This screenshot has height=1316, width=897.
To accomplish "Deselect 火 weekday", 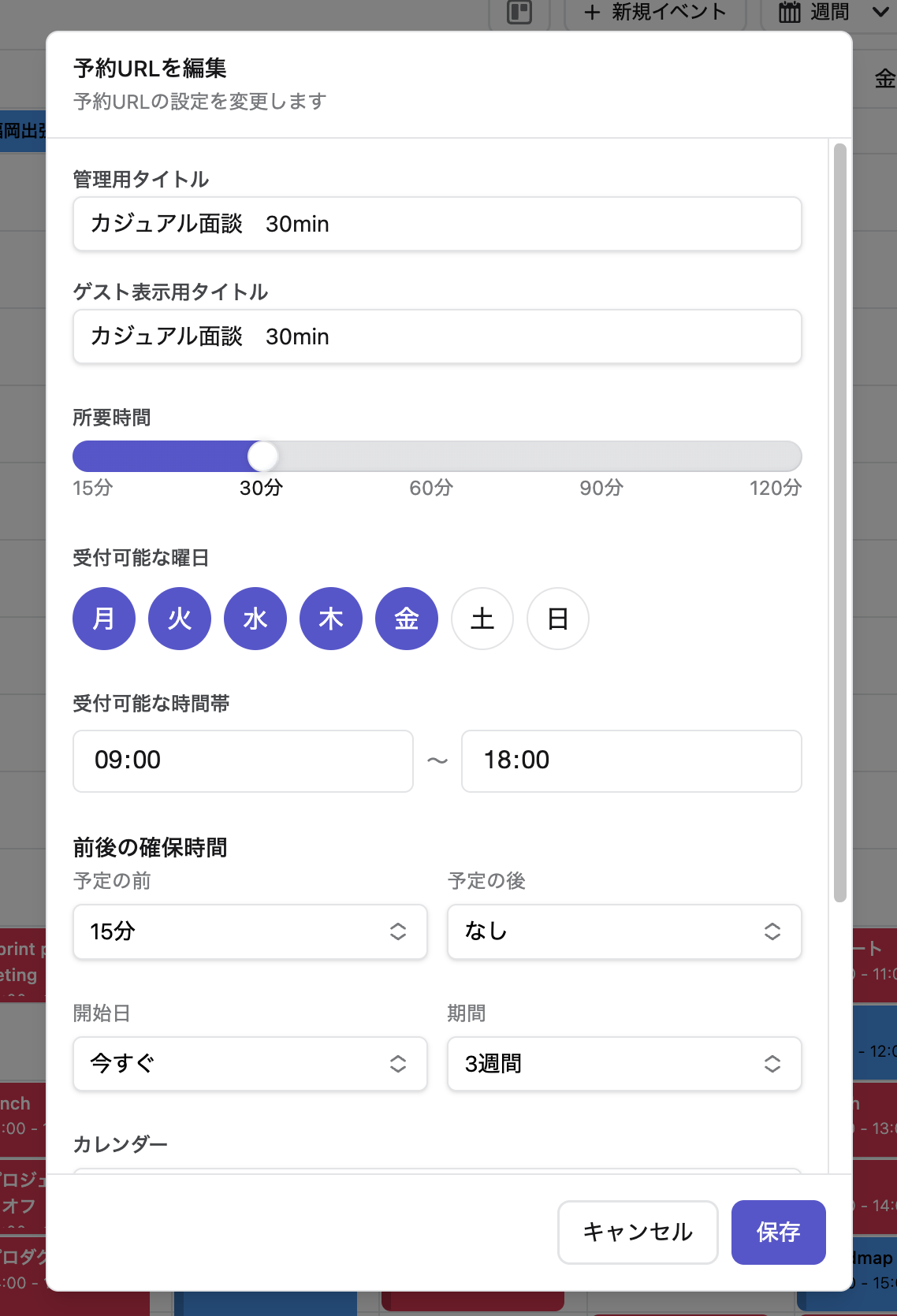I will [180, 619].
